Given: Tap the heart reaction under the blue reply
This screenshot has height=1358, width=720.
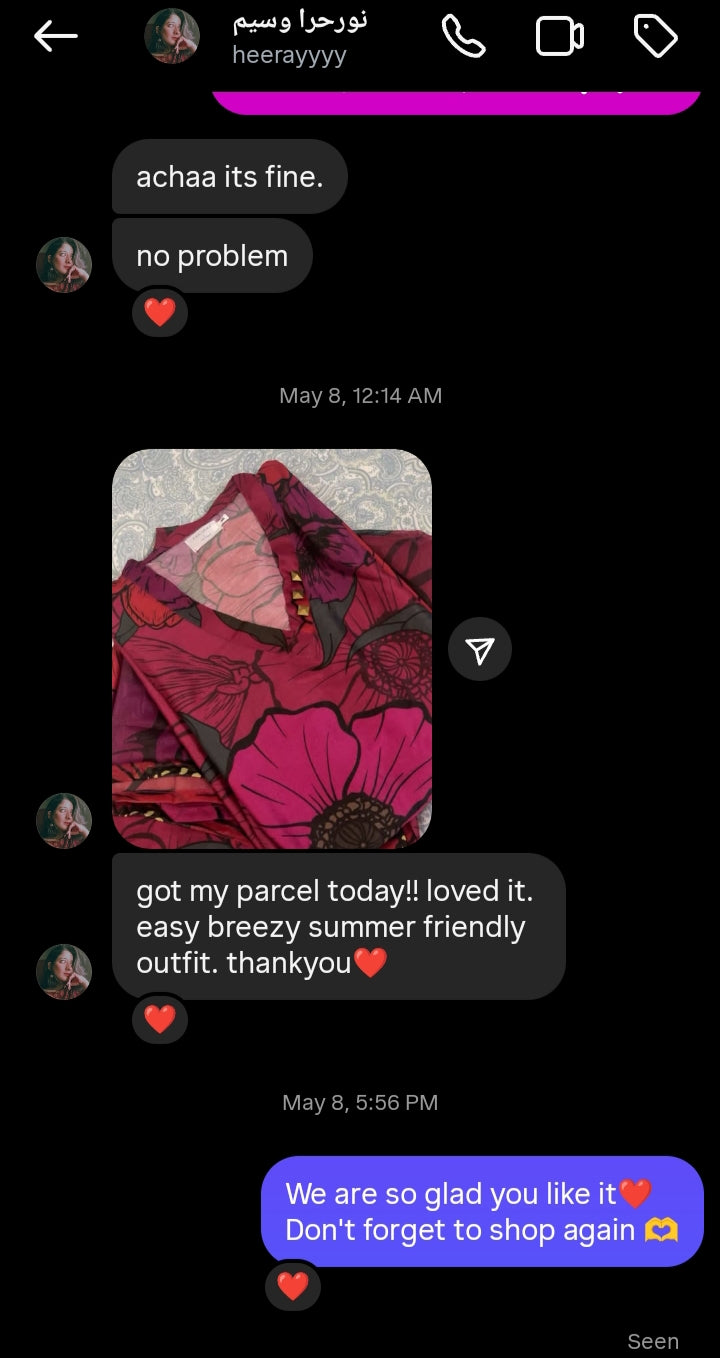Looking at the screenshot, I should (293, 1286).
